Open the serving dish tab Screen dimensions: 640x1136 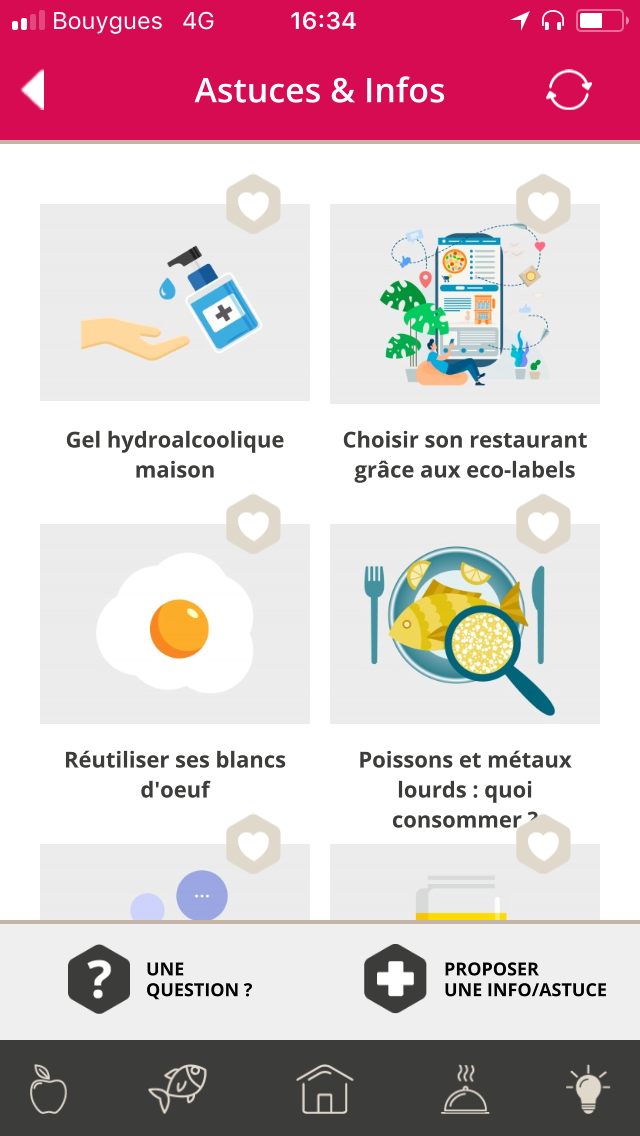pos(465,1089)
